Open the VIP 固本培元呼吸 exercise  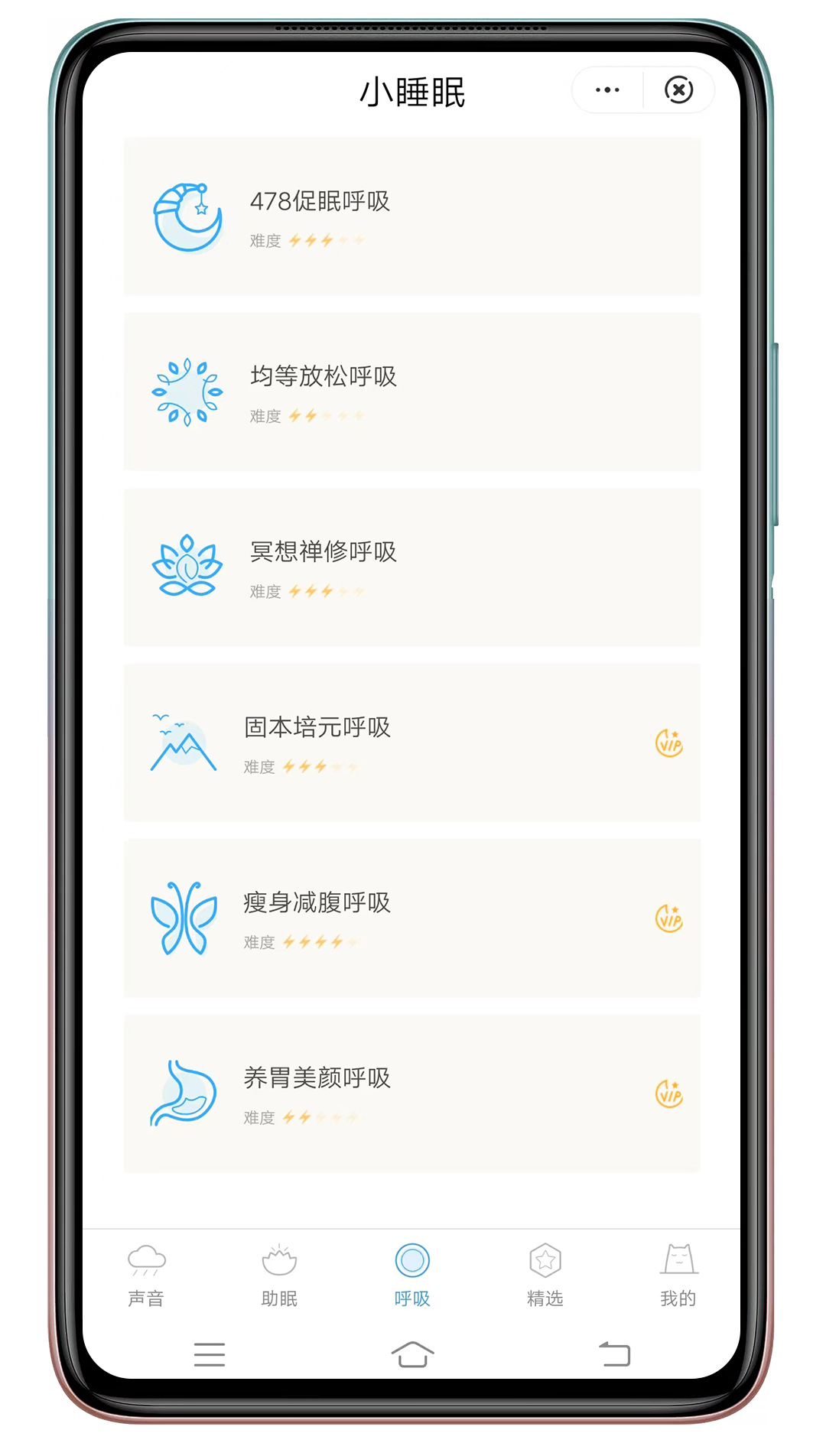[411, 743]
